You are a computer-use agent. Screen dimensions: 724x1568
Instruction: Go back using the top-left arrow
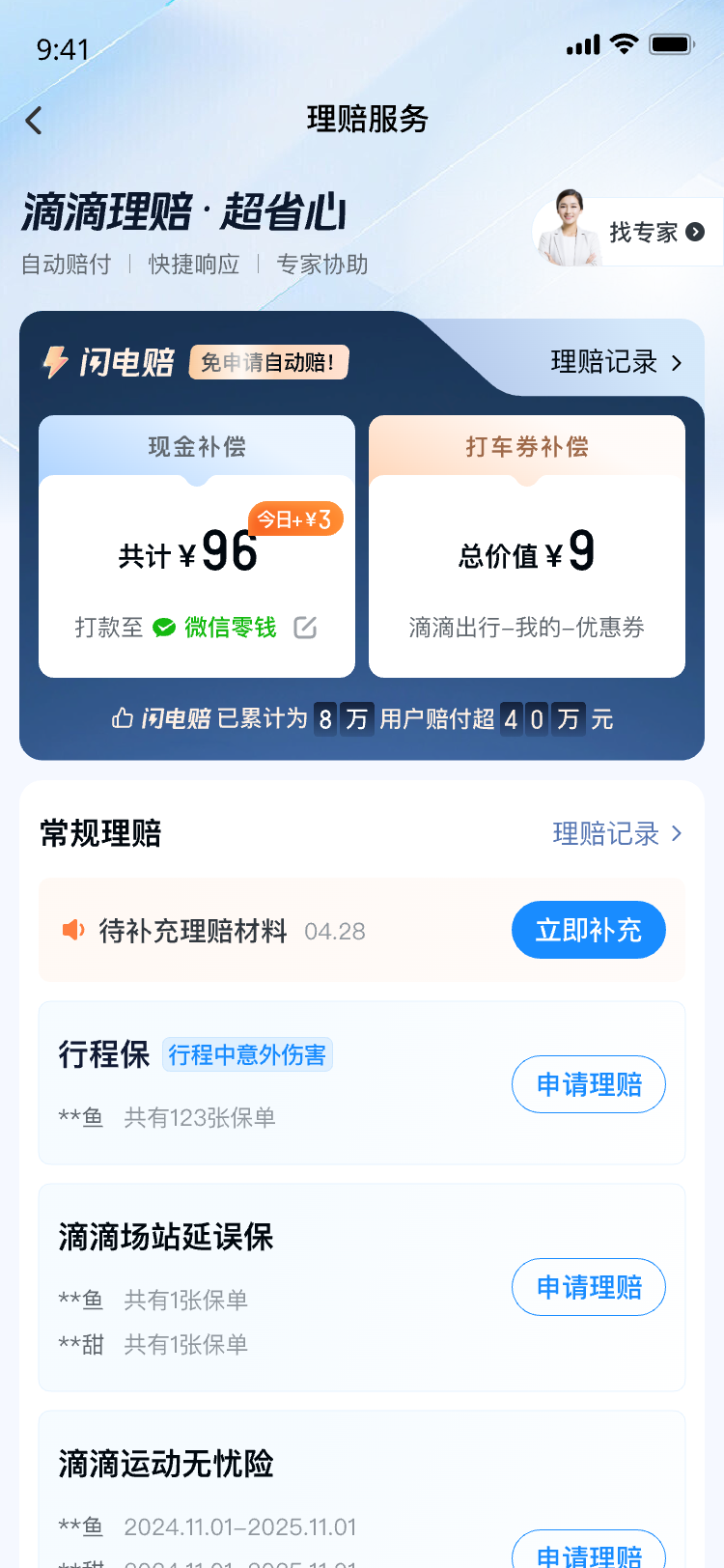point(35,121)
